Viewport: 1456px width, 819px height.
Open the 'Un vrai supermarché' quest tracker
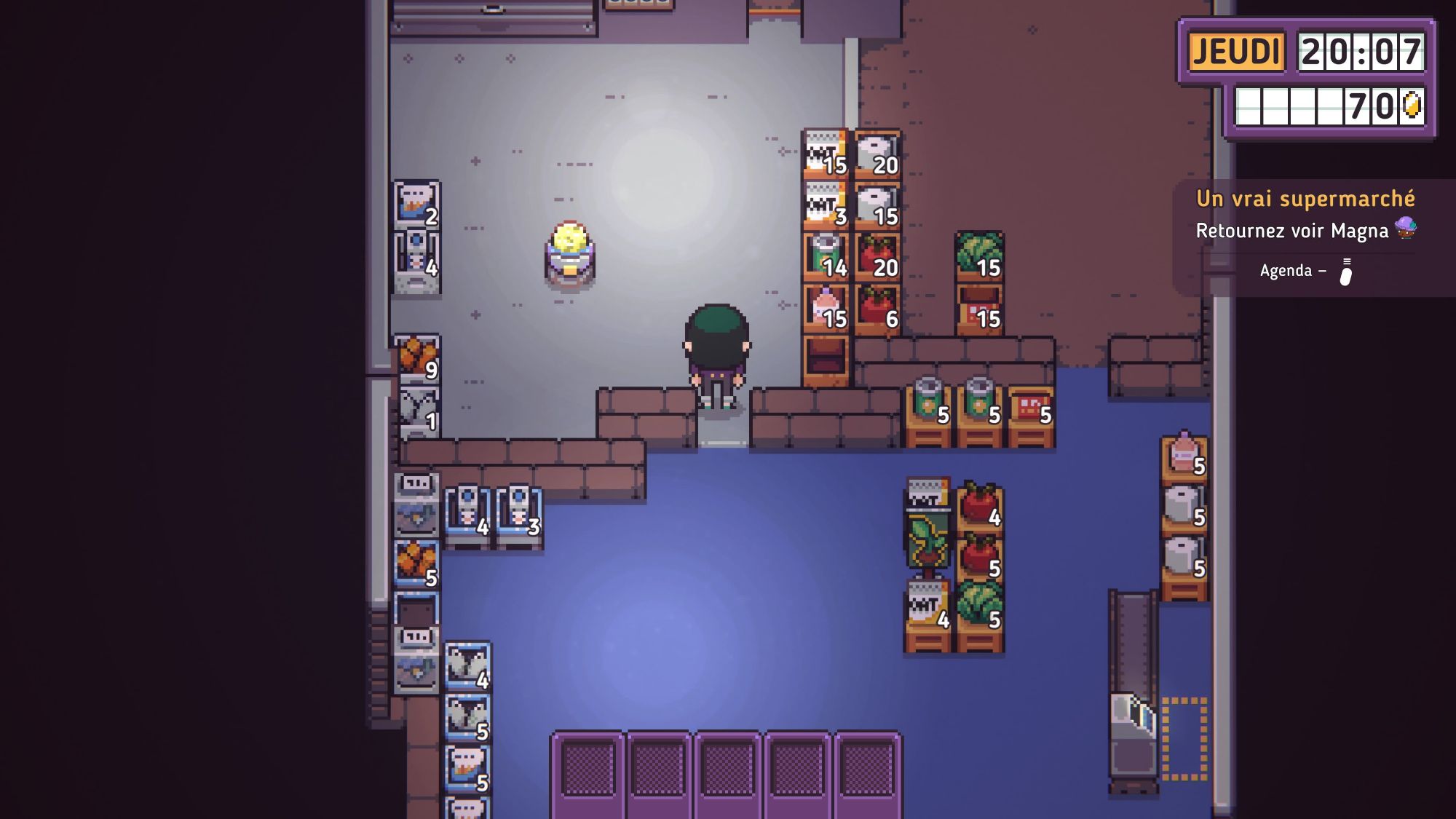pos(1305,199)
